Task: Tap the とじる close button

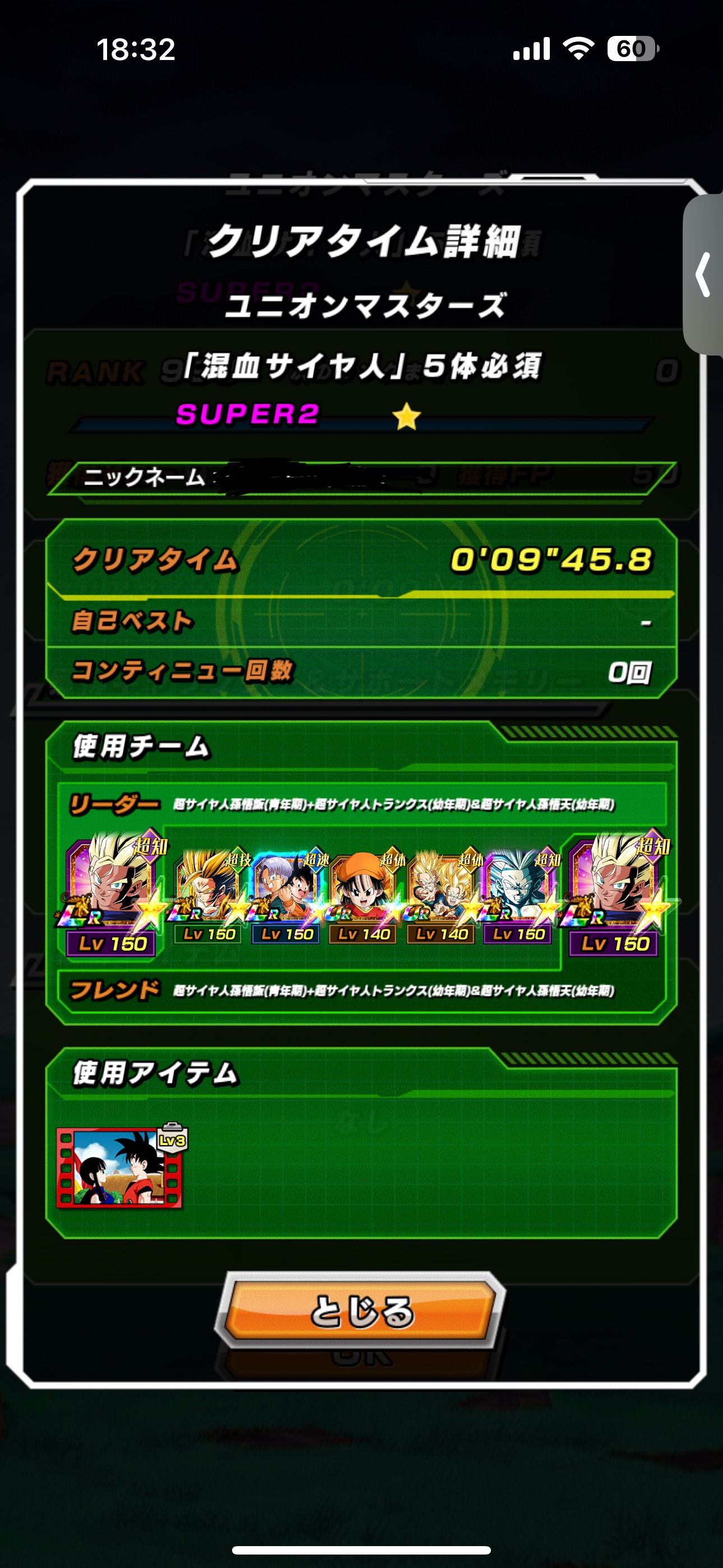Action: pos(361,1311)
